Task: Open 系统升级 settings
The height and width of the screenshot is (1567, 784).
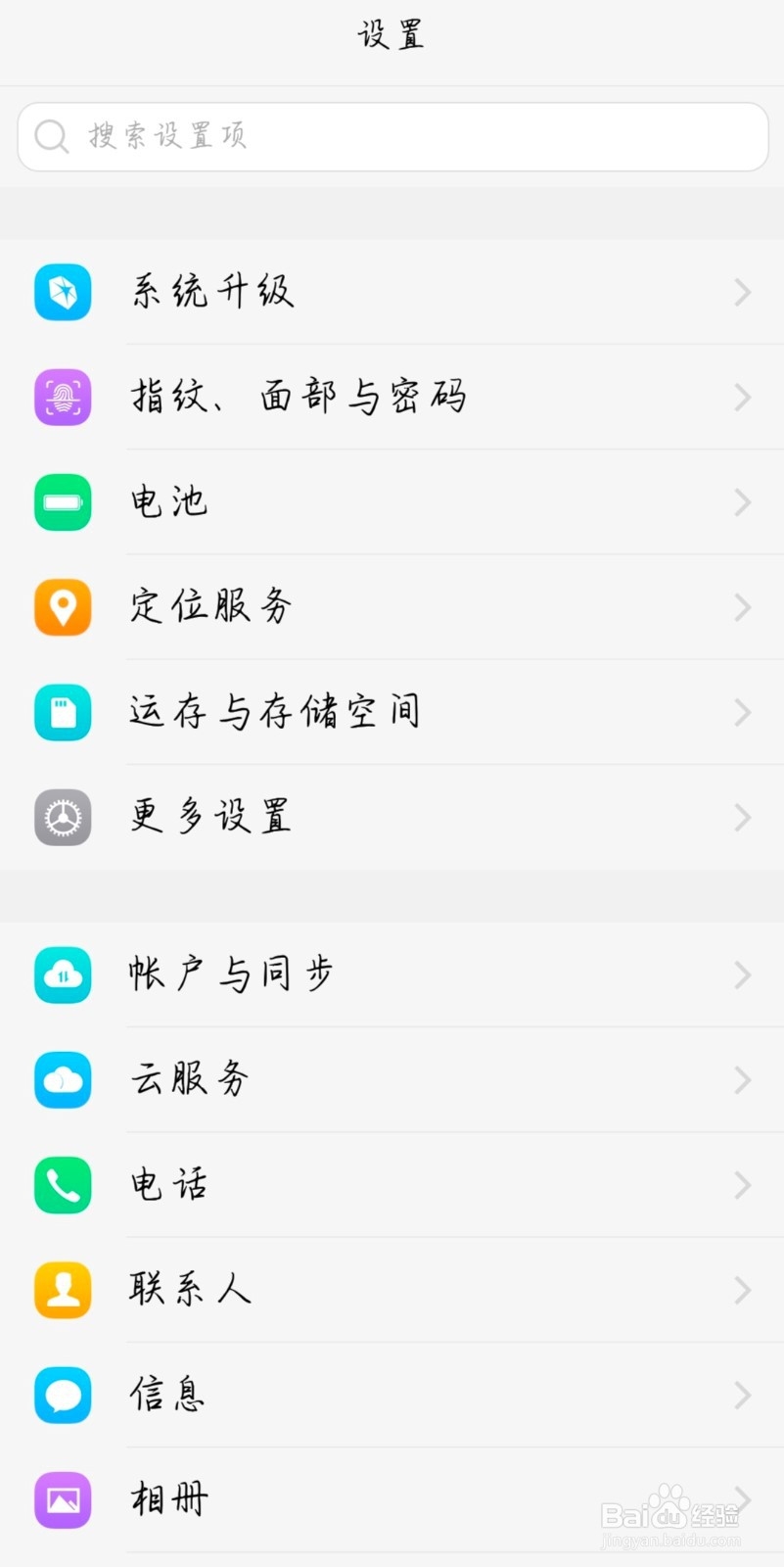Action: click(x=392, y=292)
